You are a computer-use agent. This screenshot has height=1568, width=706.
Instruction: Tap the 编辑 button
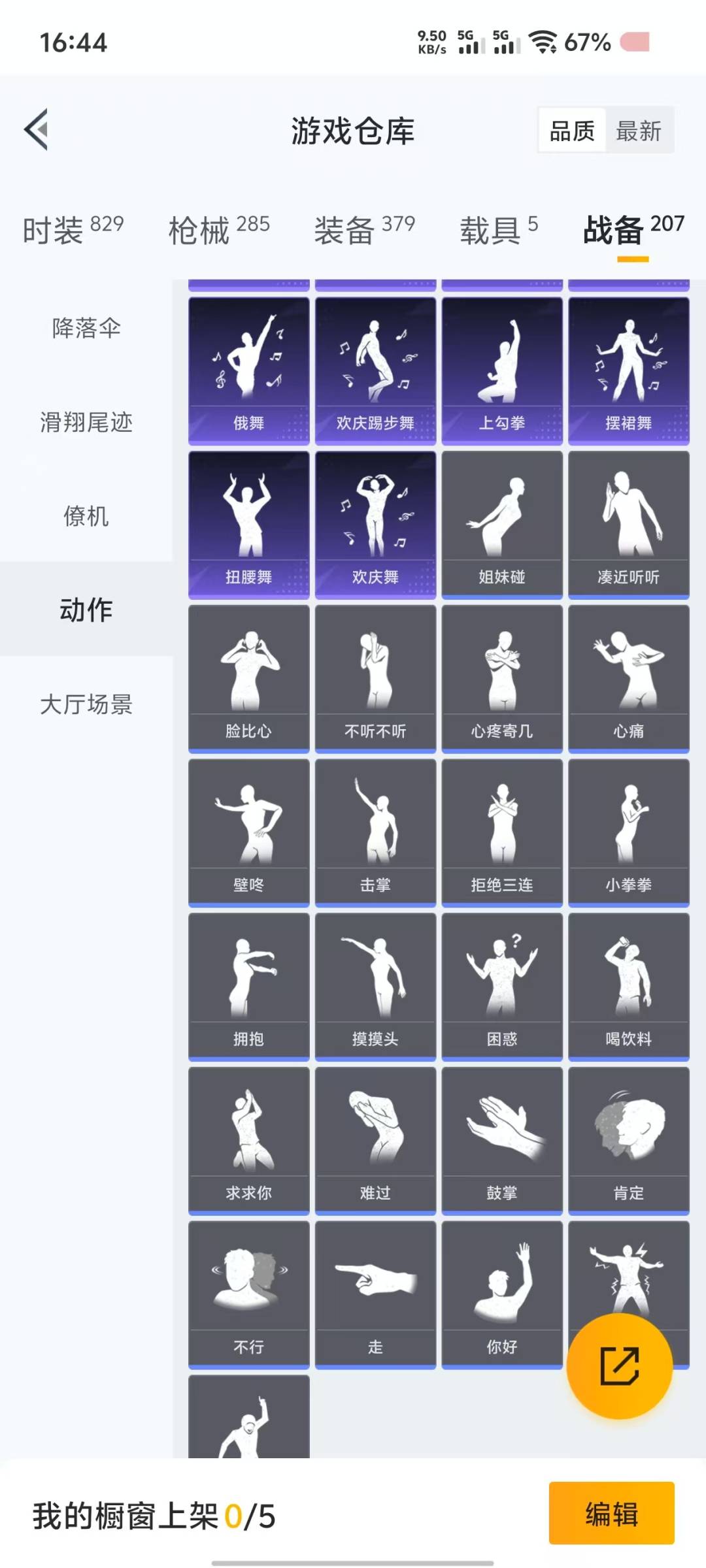click(x=611, y=1513)
